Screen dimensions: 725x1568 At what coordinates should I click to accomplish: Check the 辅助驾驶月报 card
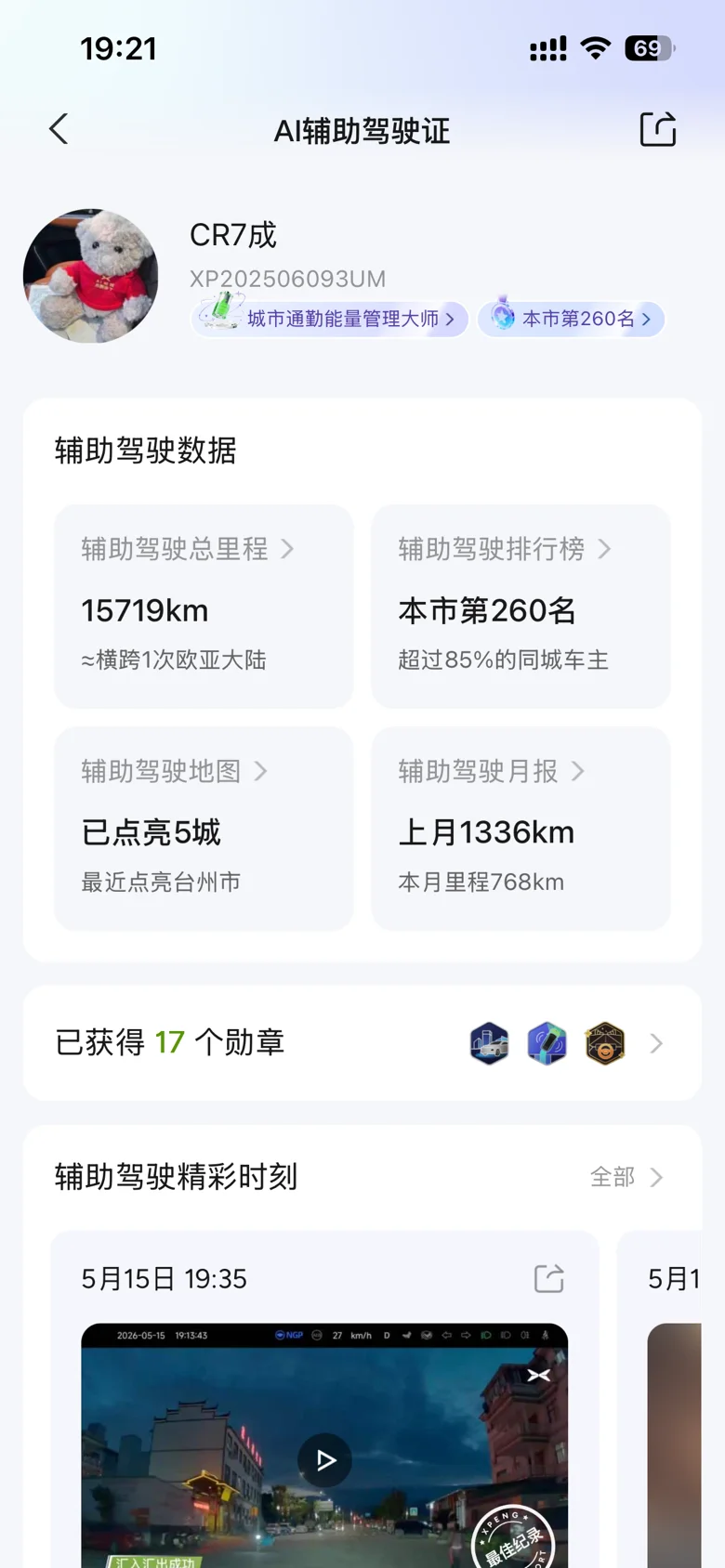[521, 829]
